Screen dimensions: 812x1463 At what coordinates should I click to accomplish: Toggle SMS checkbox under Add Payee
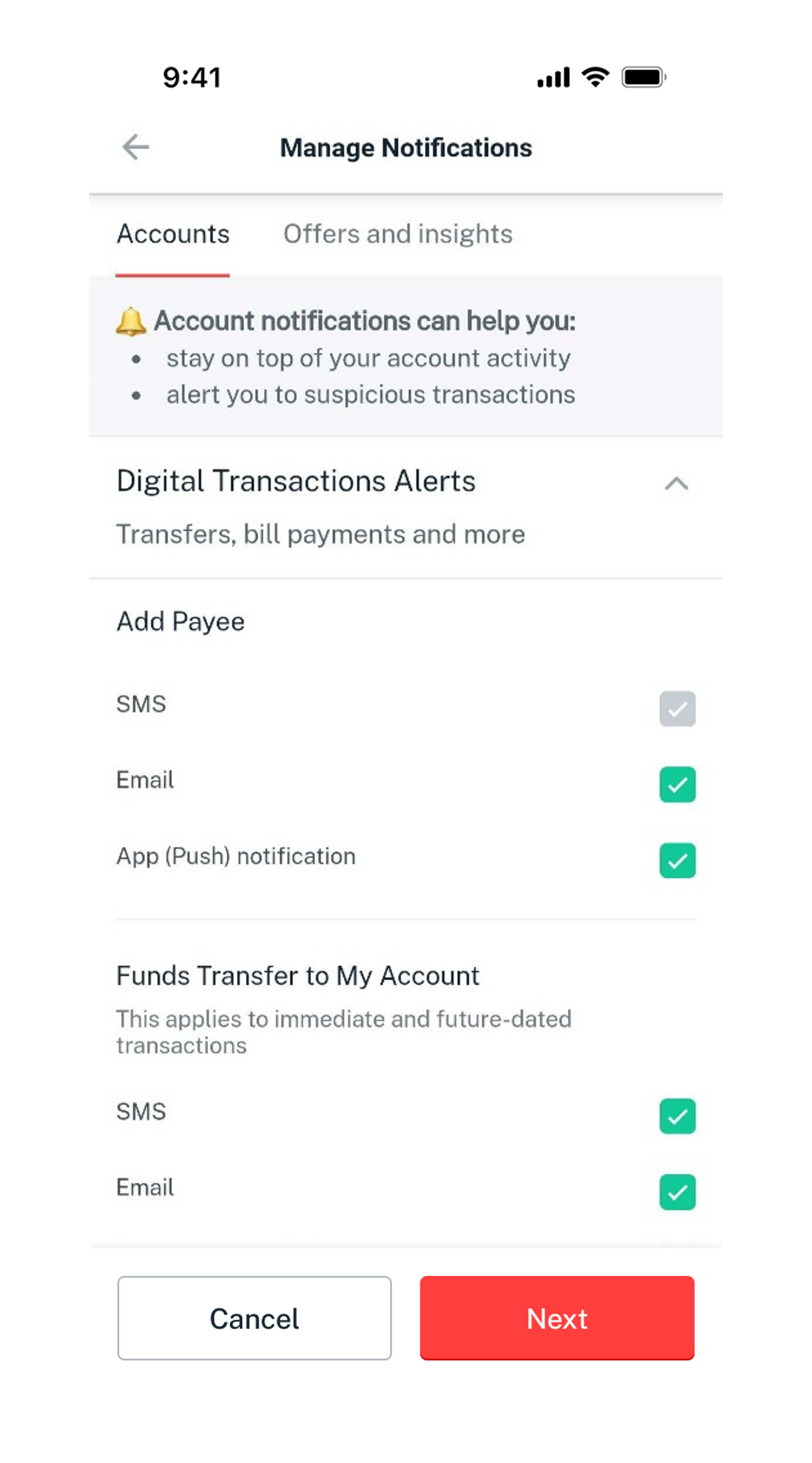tap(677, 708)
